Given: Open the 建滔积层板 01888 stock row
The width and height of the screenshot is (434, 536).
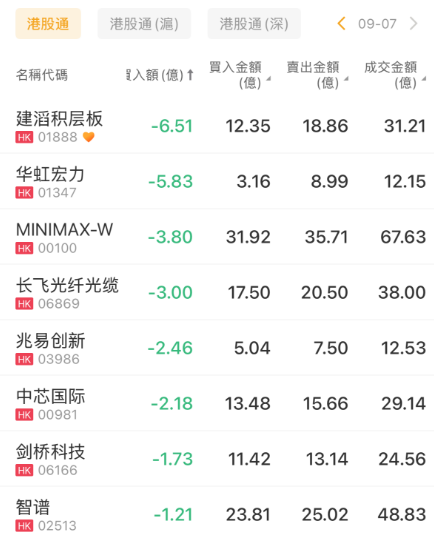Looking at the screenshot, I should pos(217,126).
